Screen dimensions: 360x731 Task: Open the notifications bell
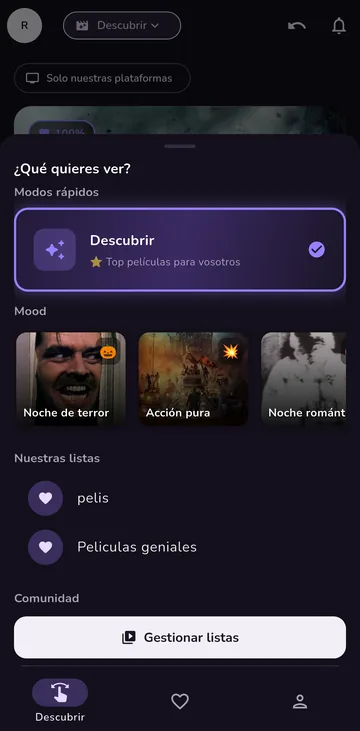pos(339,26)
